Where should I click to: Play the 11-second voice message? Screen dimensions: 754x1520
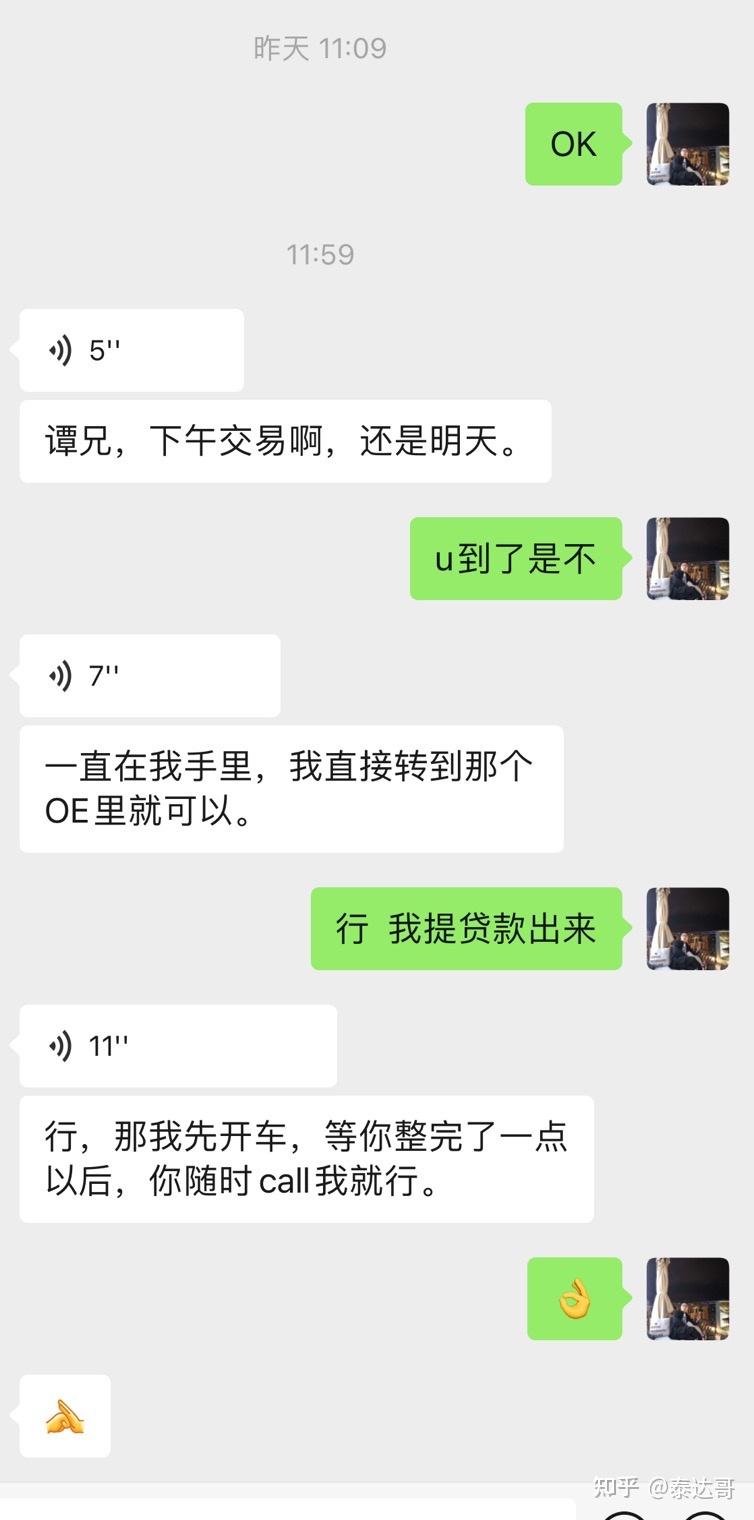[178, 1046]
